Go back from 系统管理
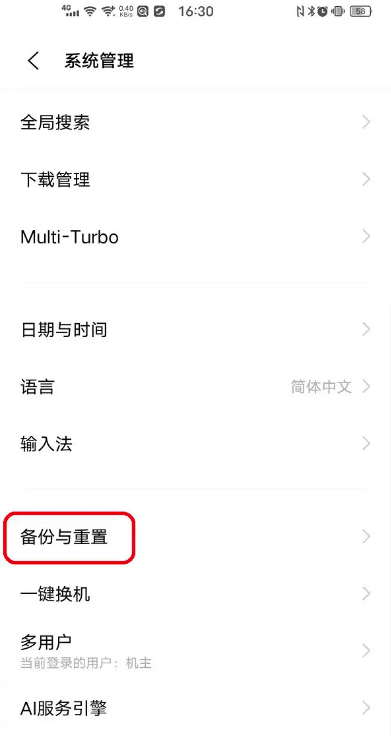391x736 pixels. point(33,61)
